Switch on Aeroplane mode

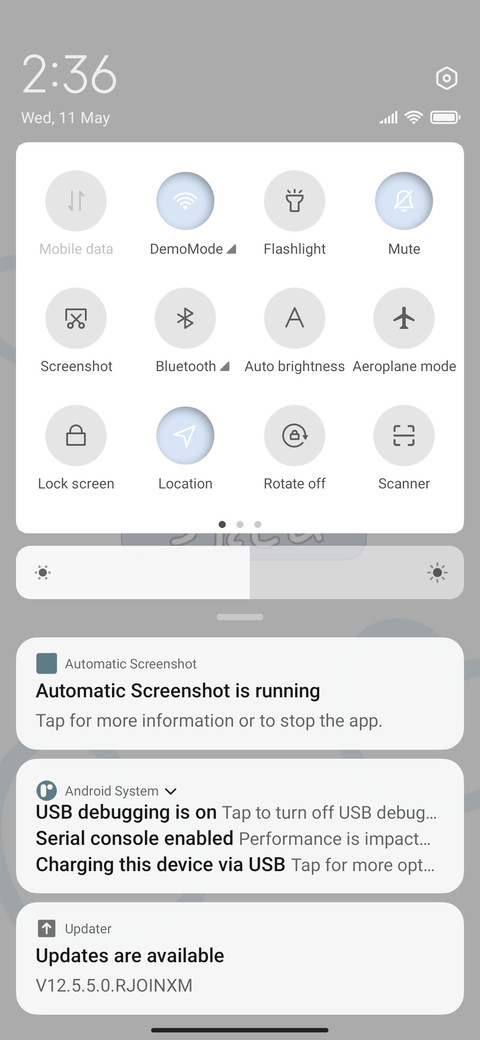pos(404,318)
